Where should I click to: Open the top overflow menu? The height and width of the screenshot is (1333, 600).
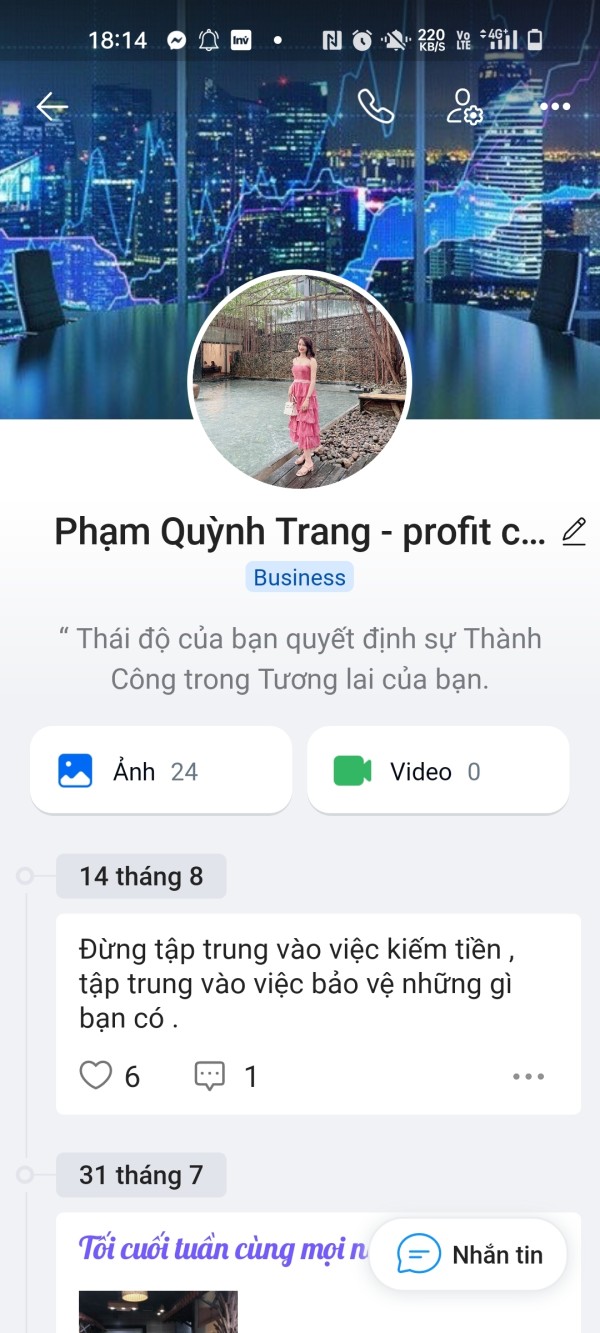point(554,107)
